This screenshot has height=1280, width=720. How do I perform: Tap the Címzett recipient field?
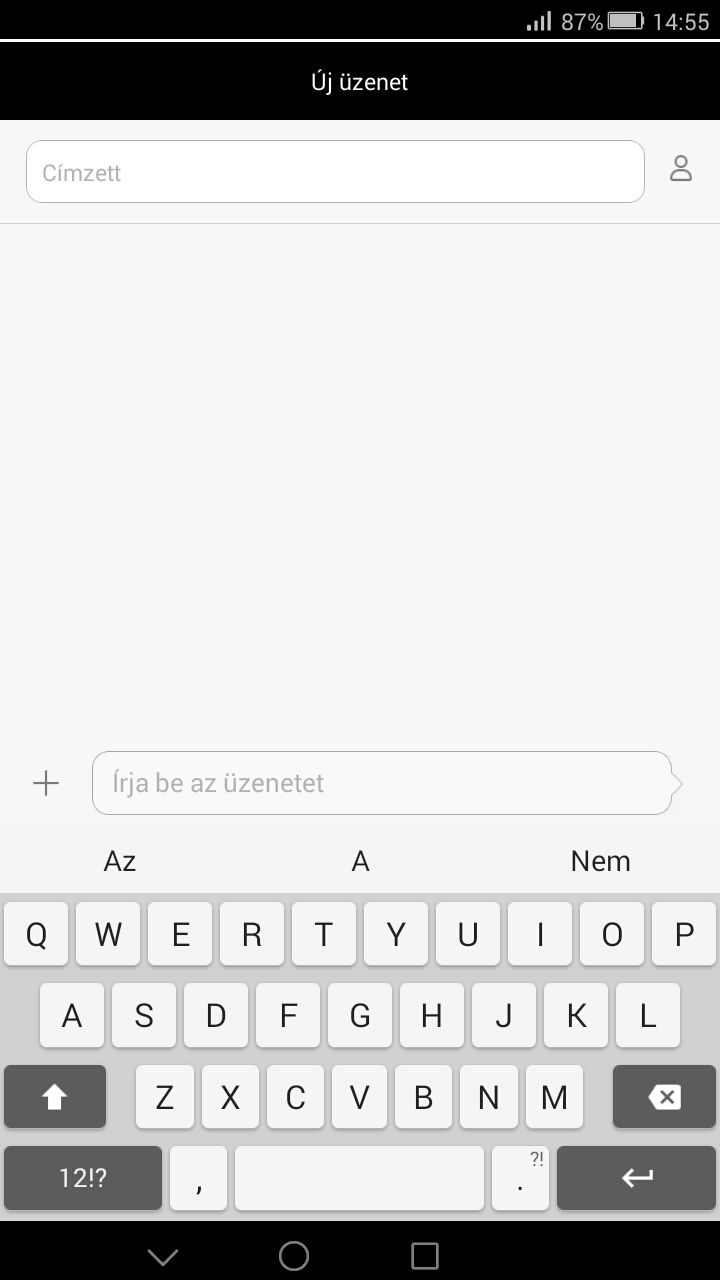pyautogui.click(x=335, y=172)
